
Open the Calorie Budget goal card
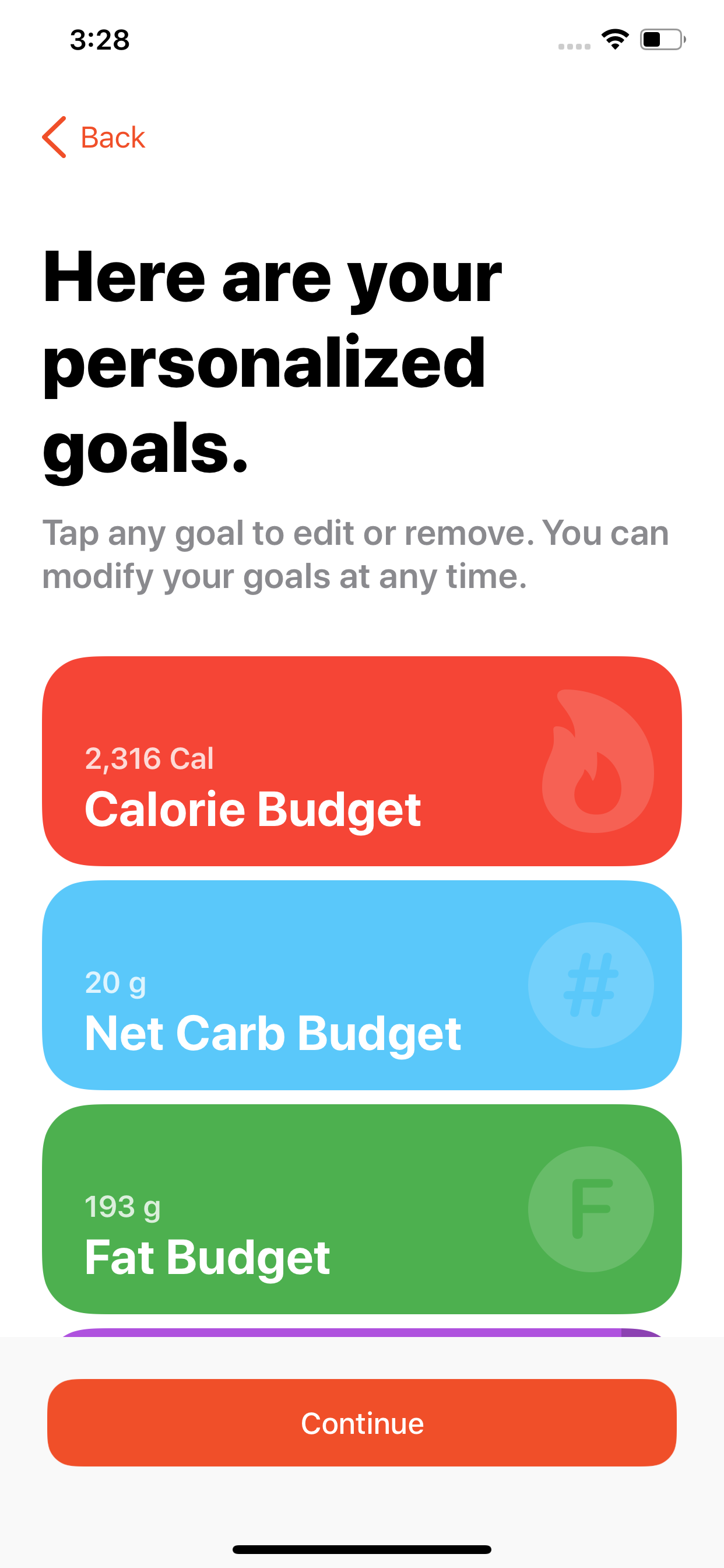pyautogui.click(x=361, y=761)
